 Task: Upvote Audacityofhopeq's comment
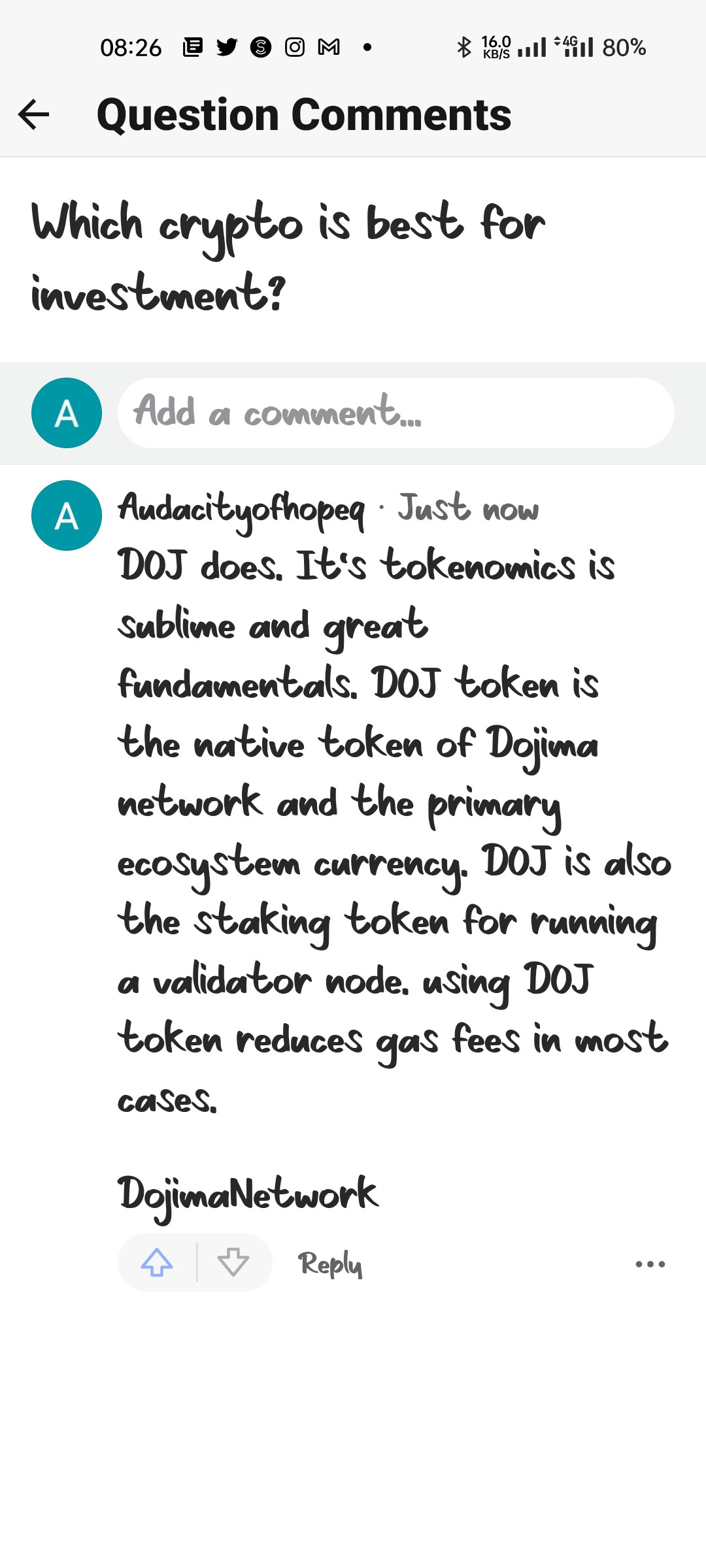pyautogui.click(x=157, y=1262)
